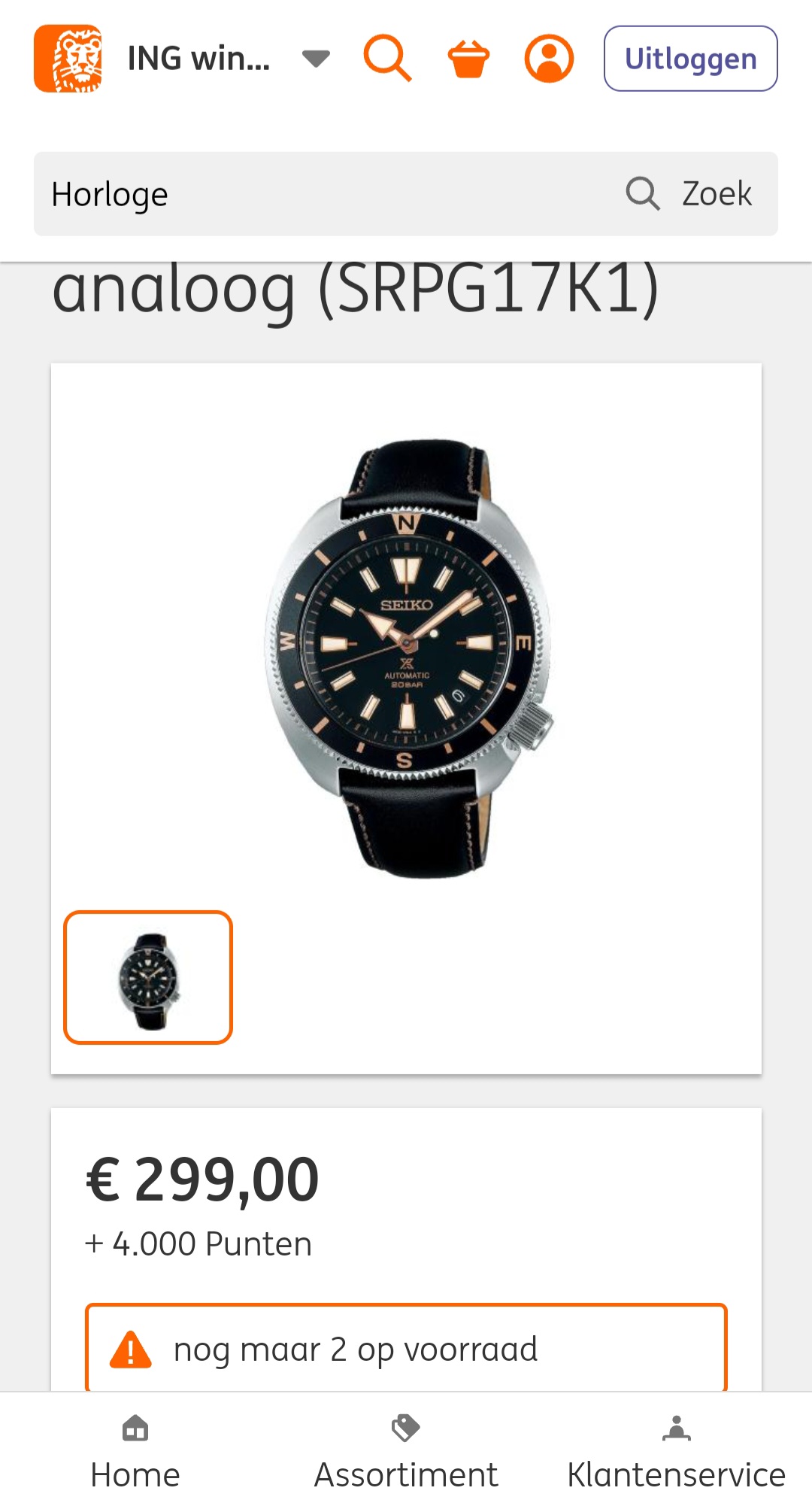
Task: Open the large Seiko watch image
Action: 407,658
